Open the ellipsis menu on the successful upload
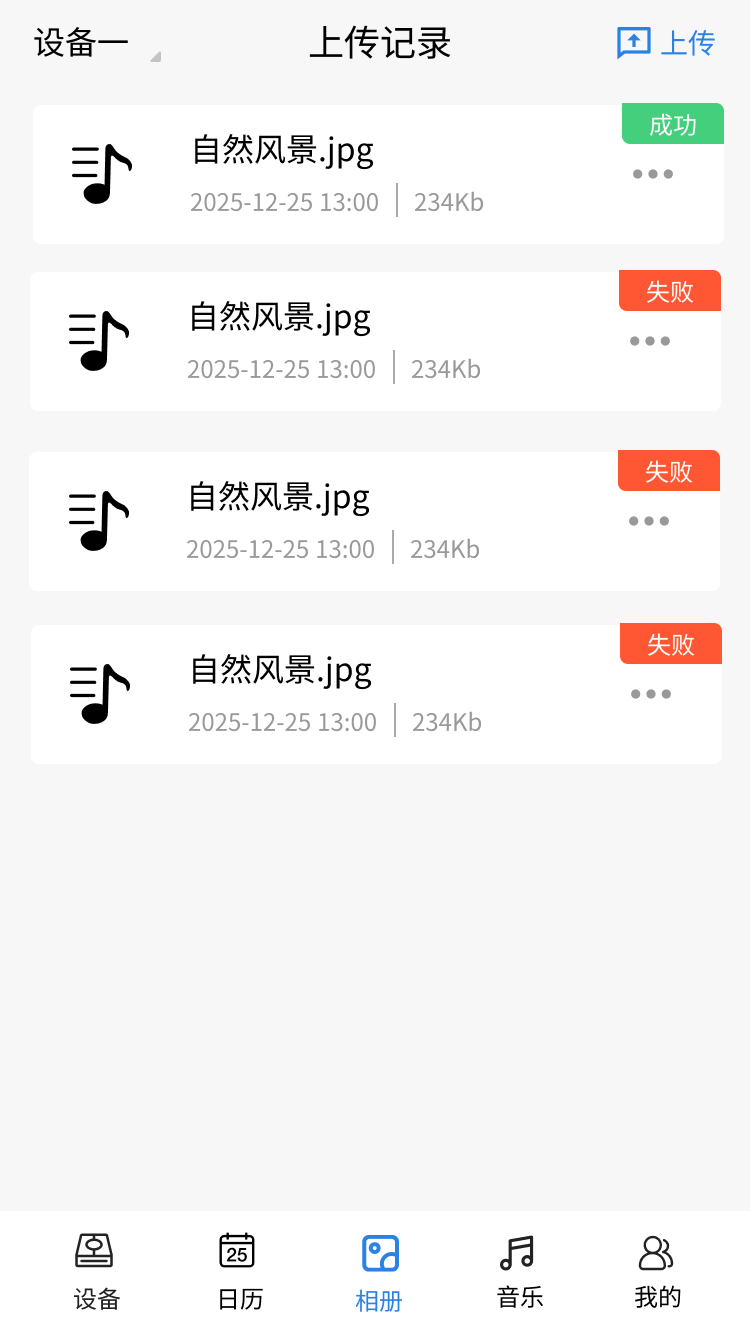 click(652, 173)
